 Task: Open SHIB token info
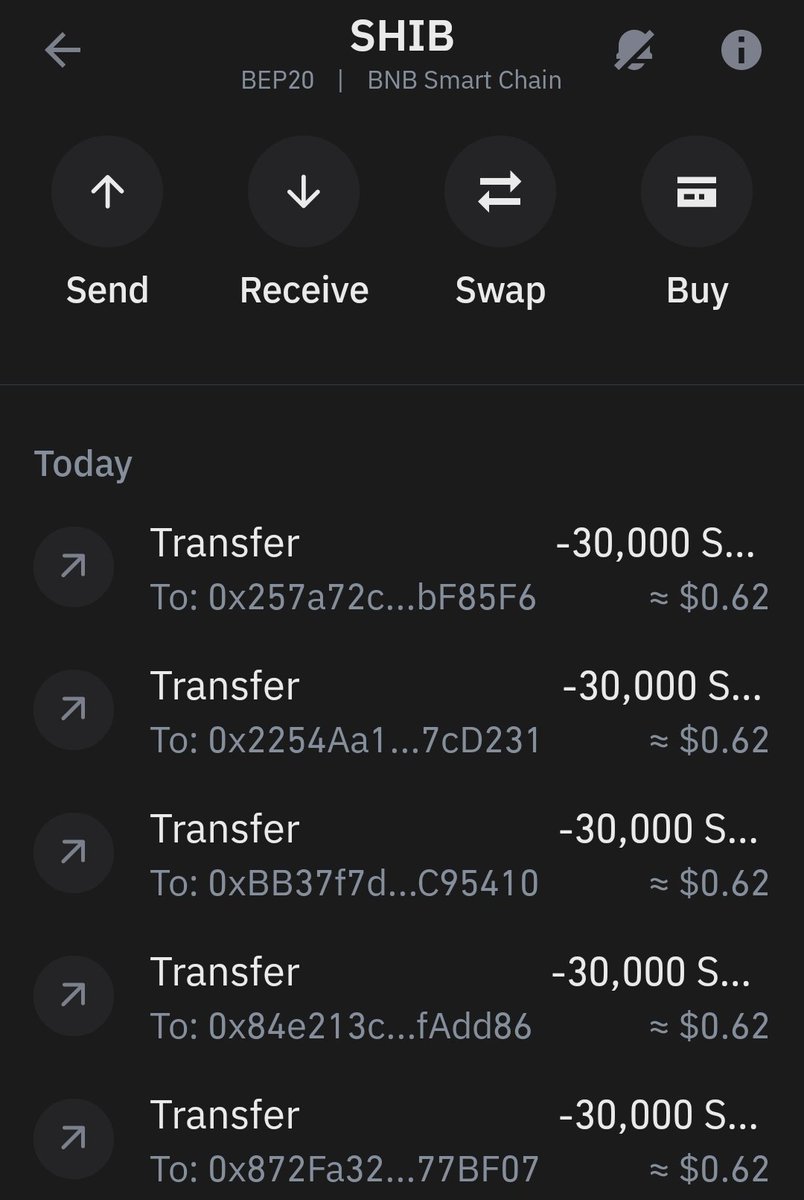[x=741, y=50]
